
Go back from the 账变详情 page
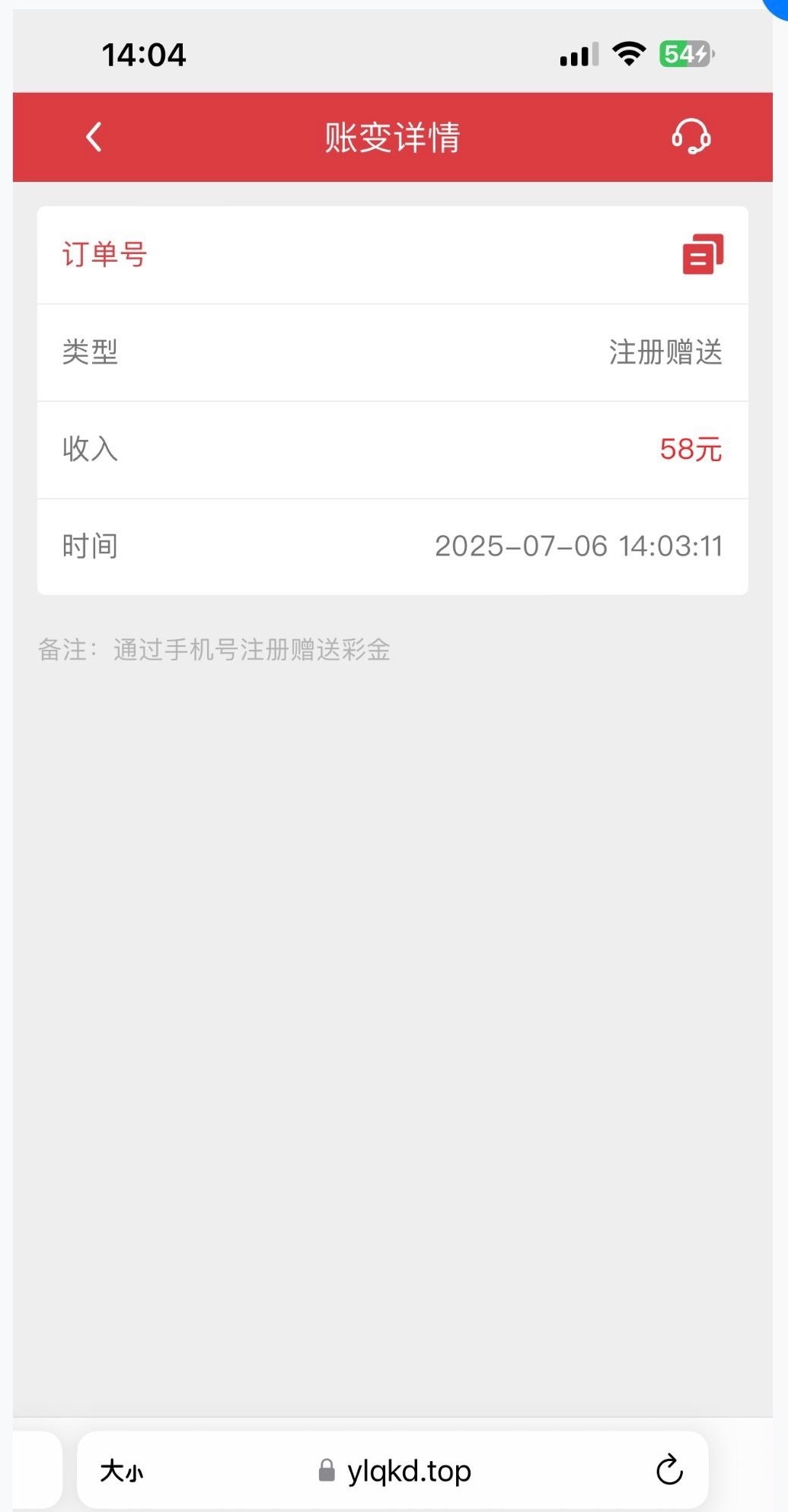point(94,138)
